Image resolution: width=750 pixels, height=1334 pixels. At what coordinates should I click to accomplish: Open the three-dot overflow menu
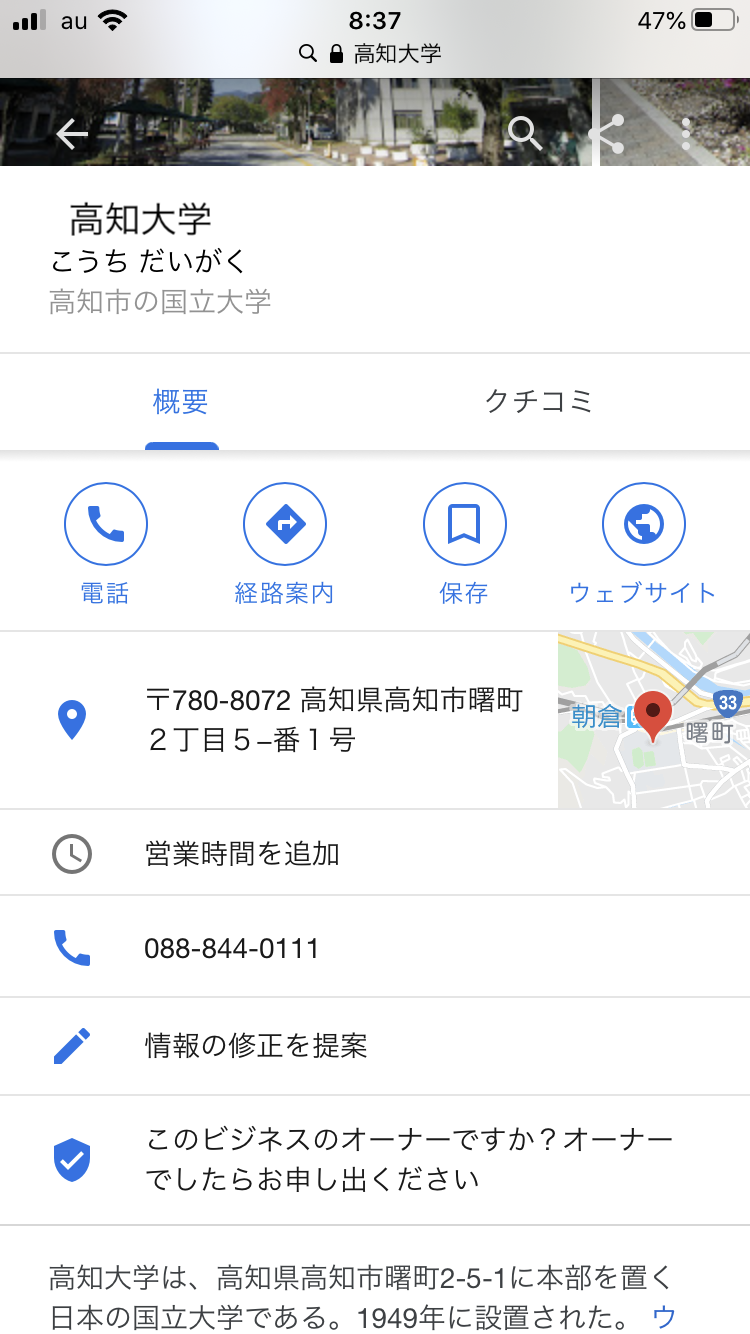[x=686, y=133]
